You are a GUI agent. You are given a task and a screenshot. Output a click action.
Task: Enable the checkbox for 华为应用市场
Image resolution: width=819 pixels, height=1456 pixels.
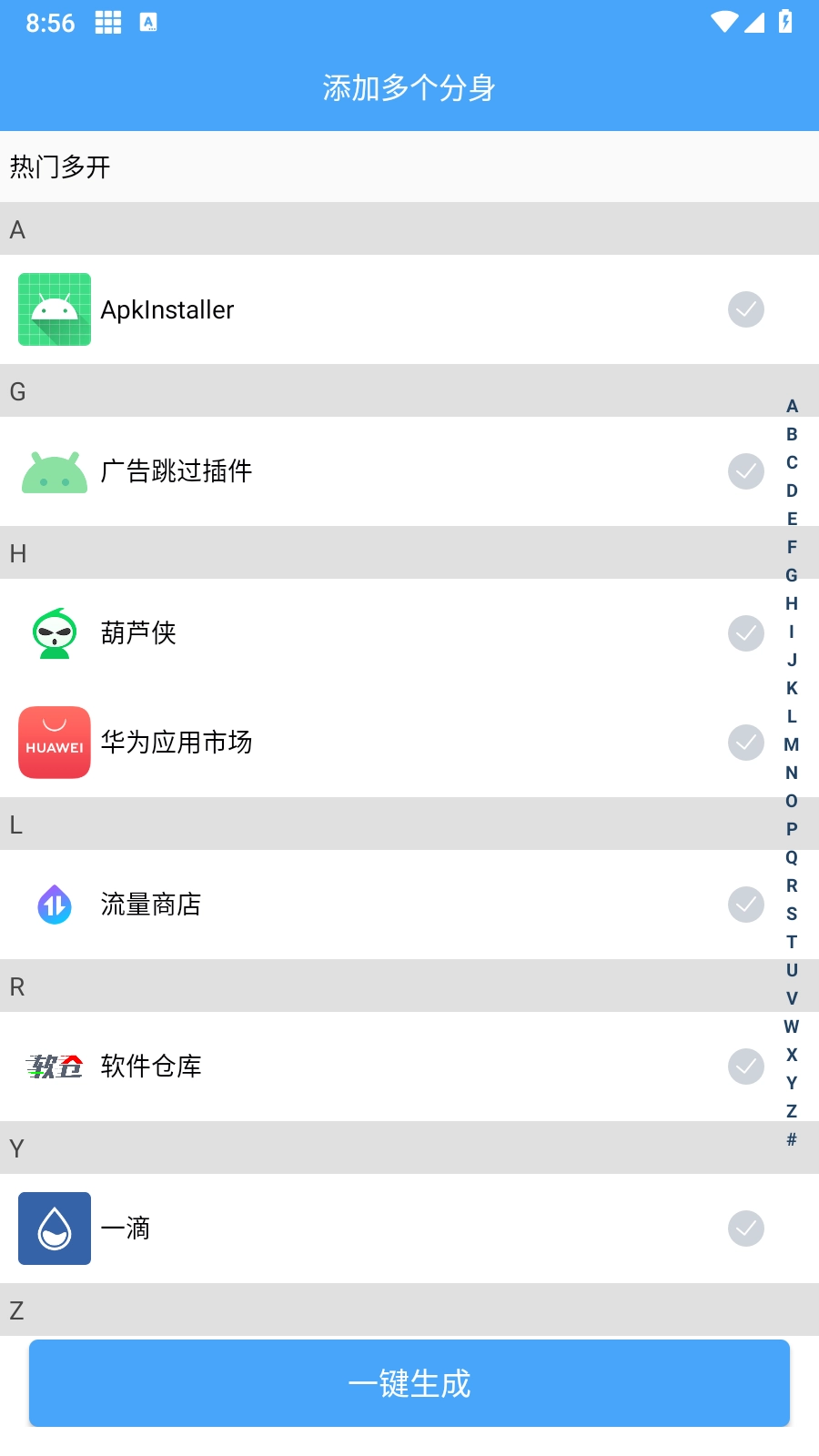745,743
